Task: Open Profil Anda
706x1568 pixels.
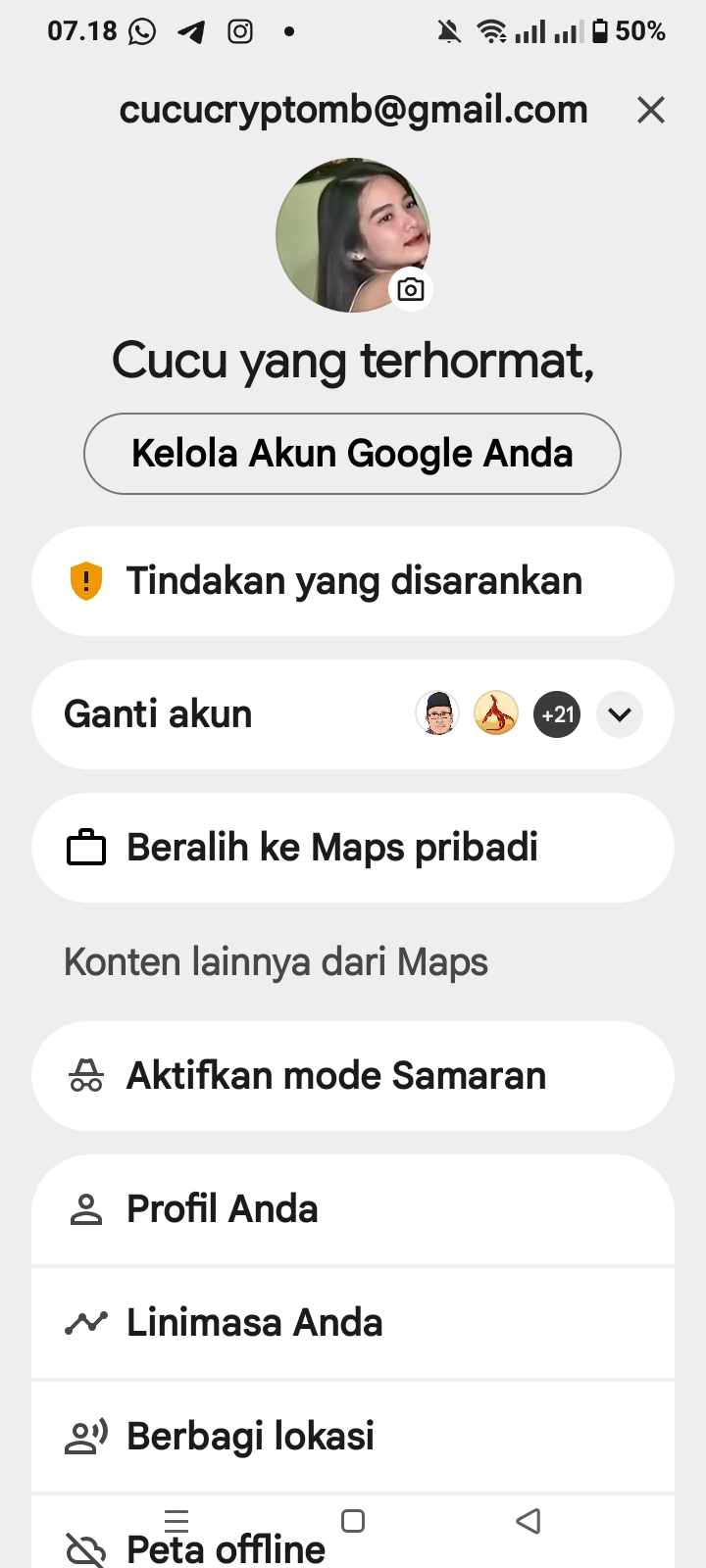Action: pyautogui.click(x=352, y=1209)
